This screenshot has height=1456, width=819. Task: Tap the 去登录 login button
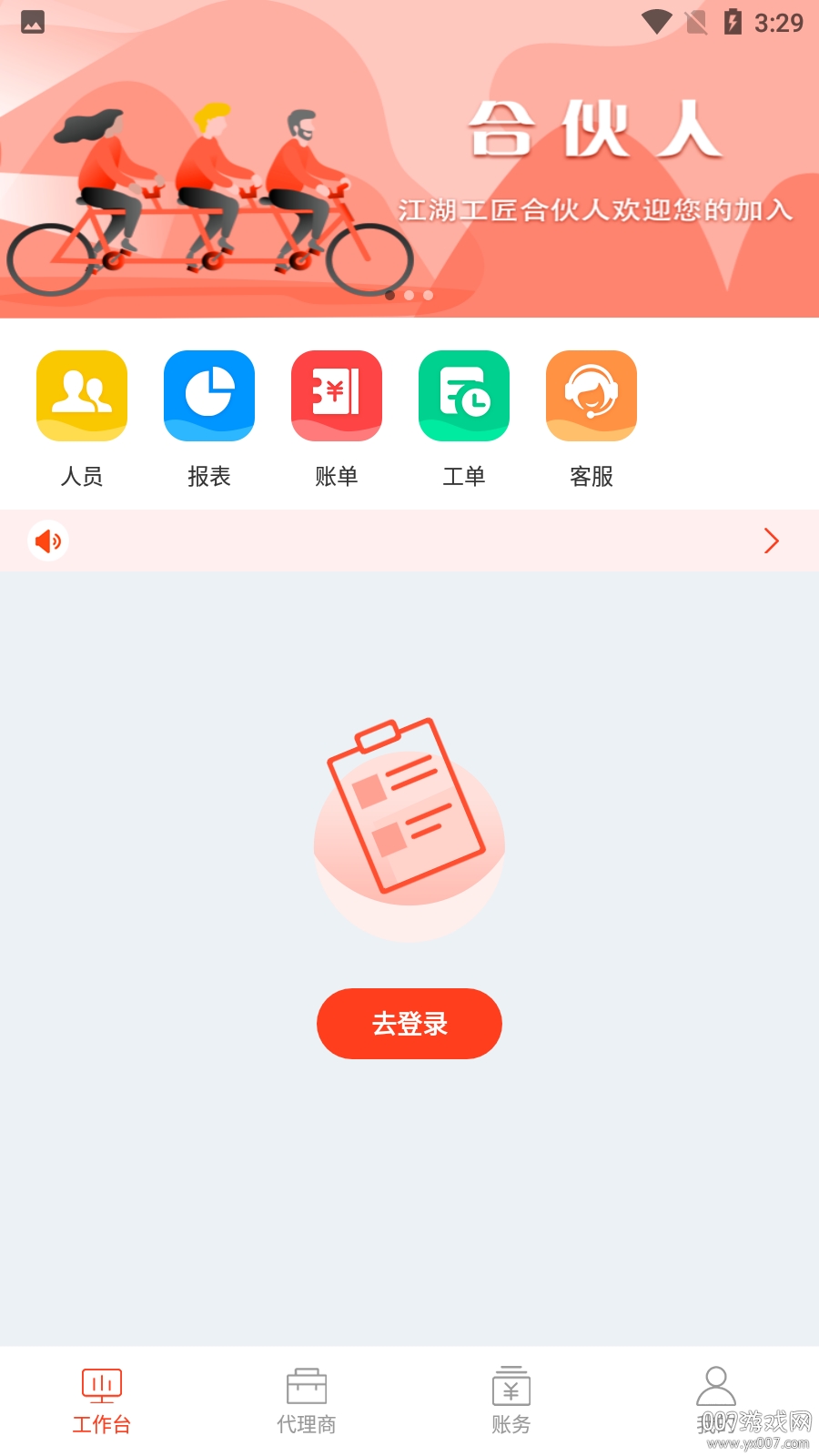coord(409,1024)
